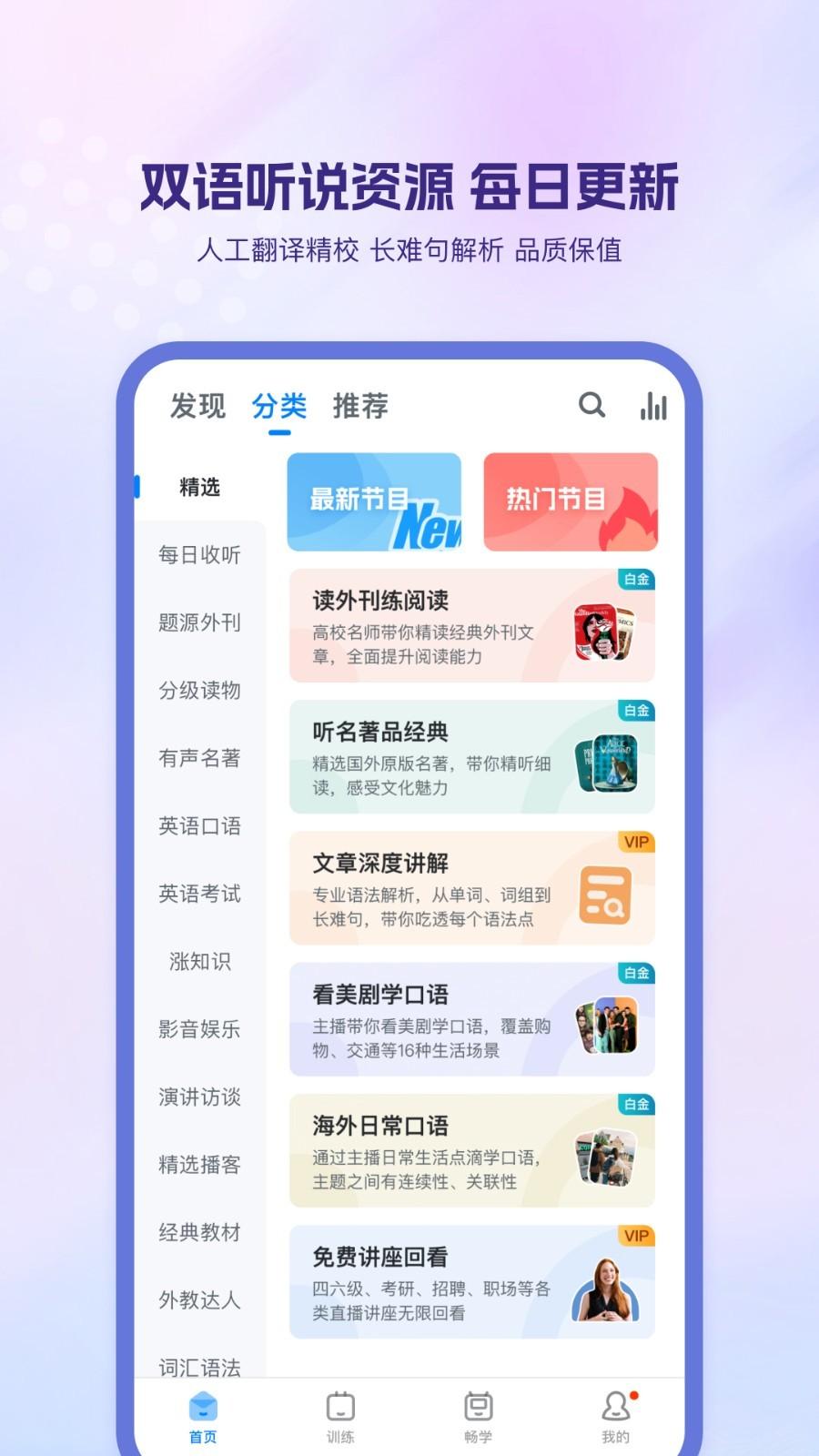Switch to the 推荐 tab
Image resolution: width=819 pixels, height=1456 pixels.
tap(360, 406)
